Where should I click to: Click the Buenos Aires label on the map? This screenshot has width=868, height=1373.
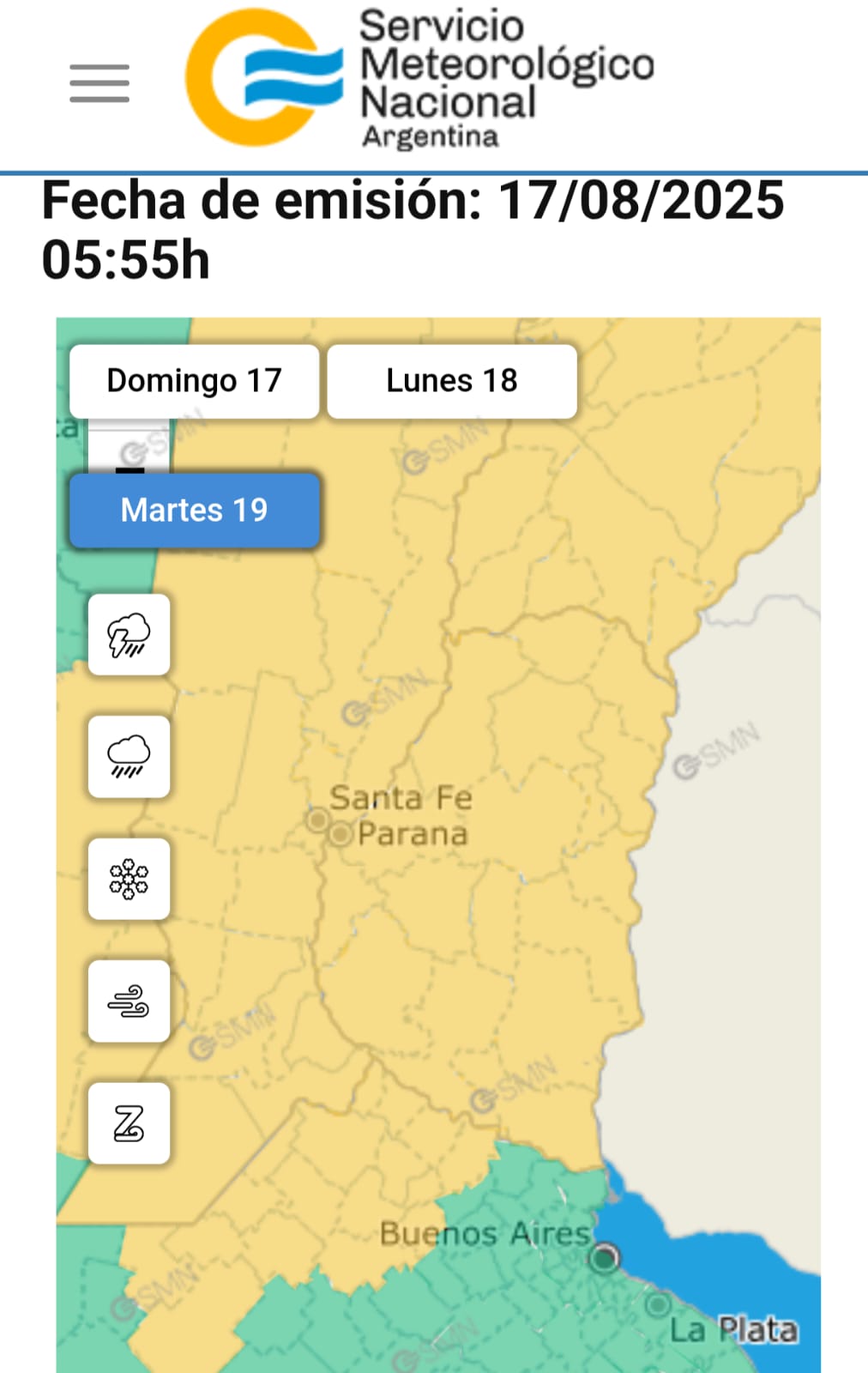485,1234
